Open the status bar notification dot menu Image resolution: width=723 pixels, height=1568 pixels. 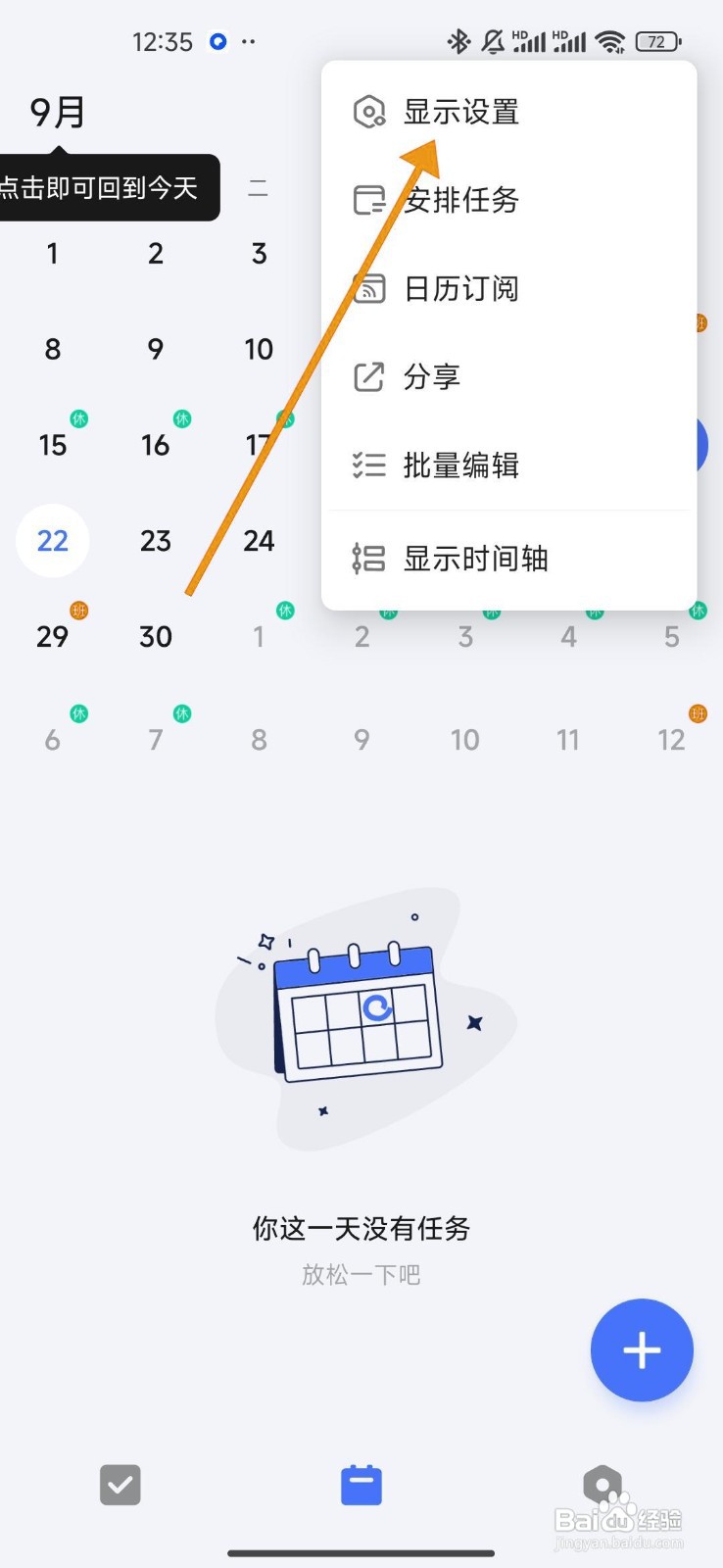[x=217, y=41]
